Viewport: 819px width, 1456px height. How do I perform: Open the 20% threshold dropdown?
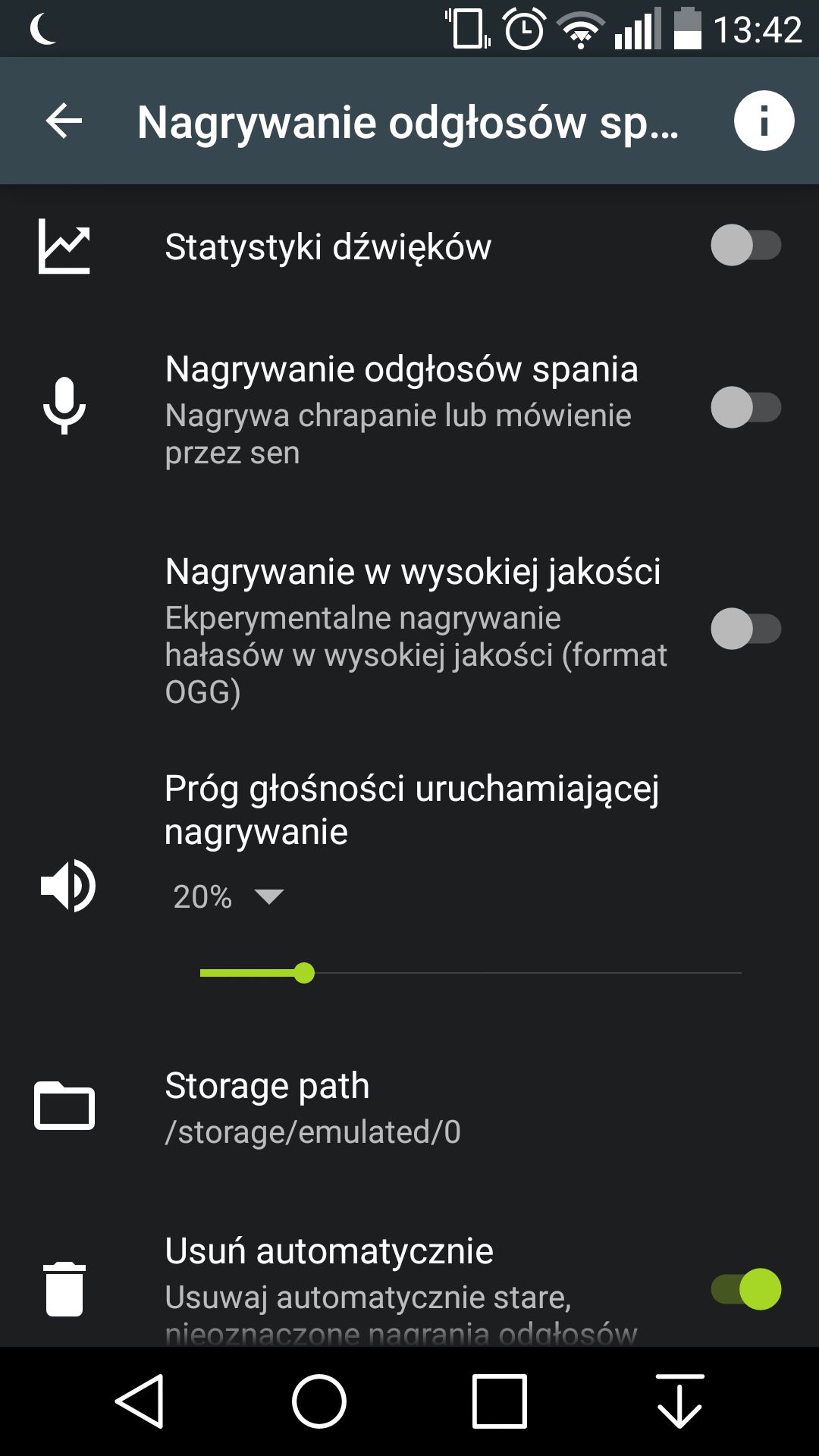coord(228,897)
